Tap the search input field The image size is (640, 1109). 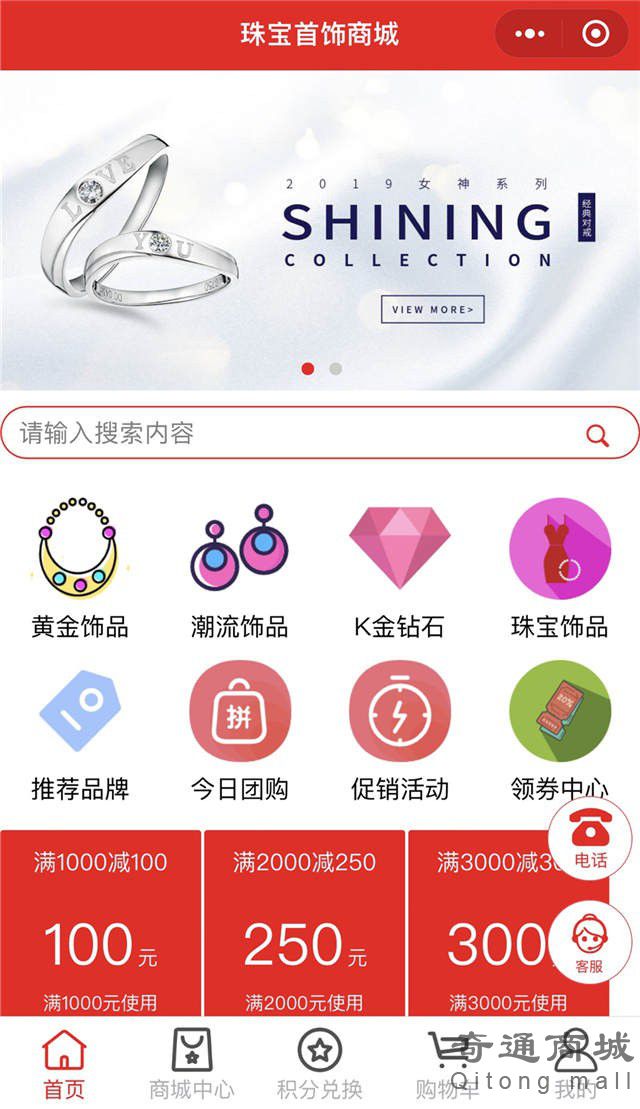coord(290,434)
